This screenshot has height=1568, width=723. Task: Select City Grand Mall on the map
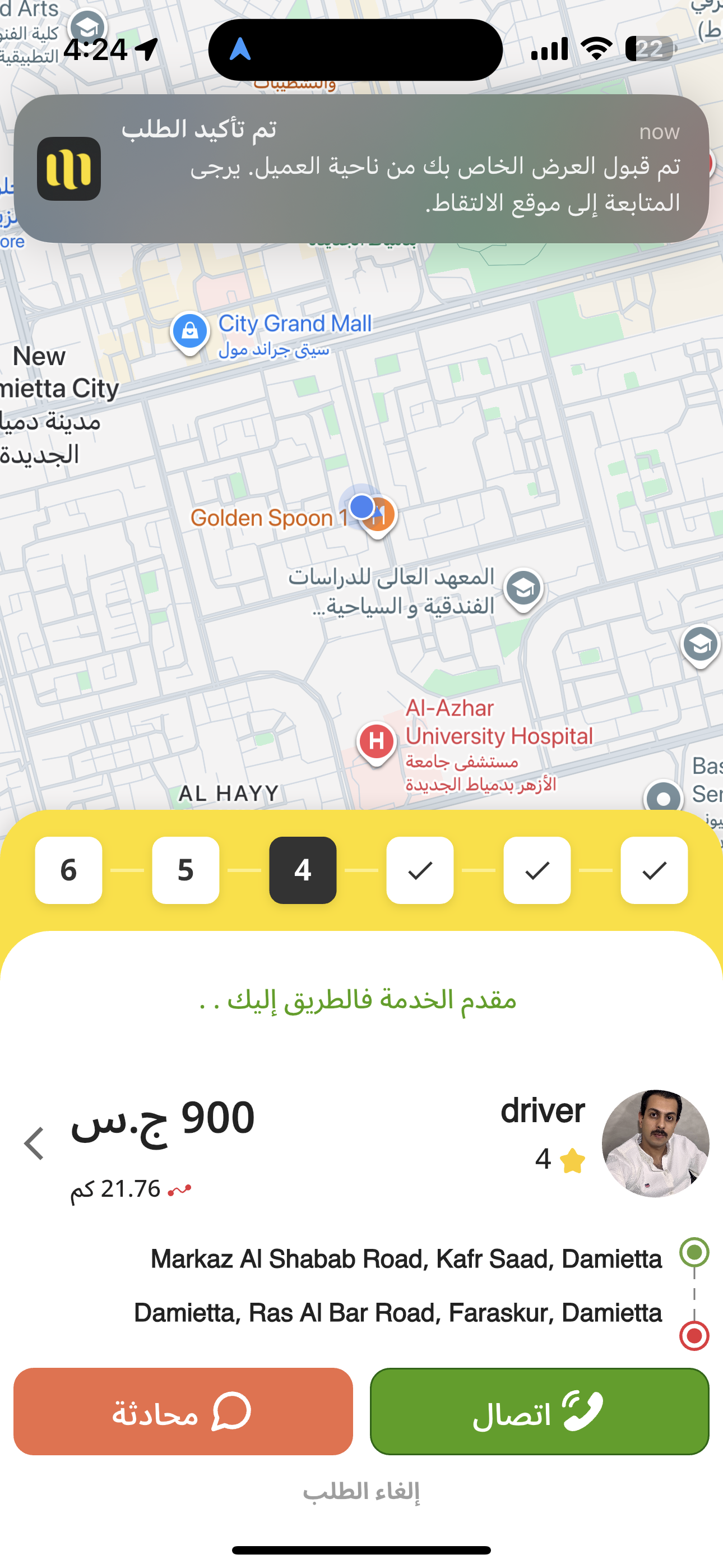point(190,332)
